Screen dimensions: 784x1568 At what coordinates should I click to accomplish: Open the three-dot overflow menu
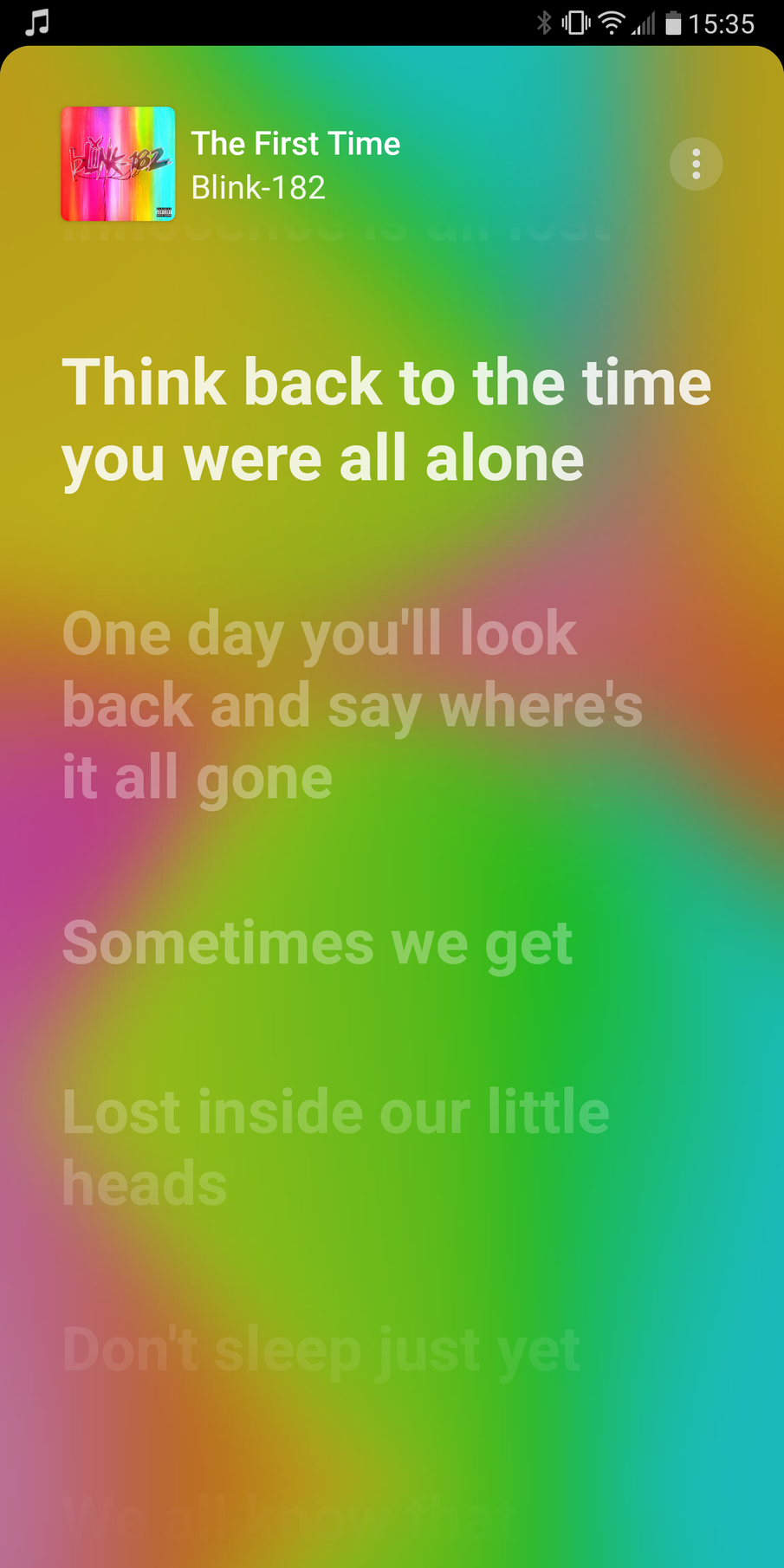(x=696, y=164)
